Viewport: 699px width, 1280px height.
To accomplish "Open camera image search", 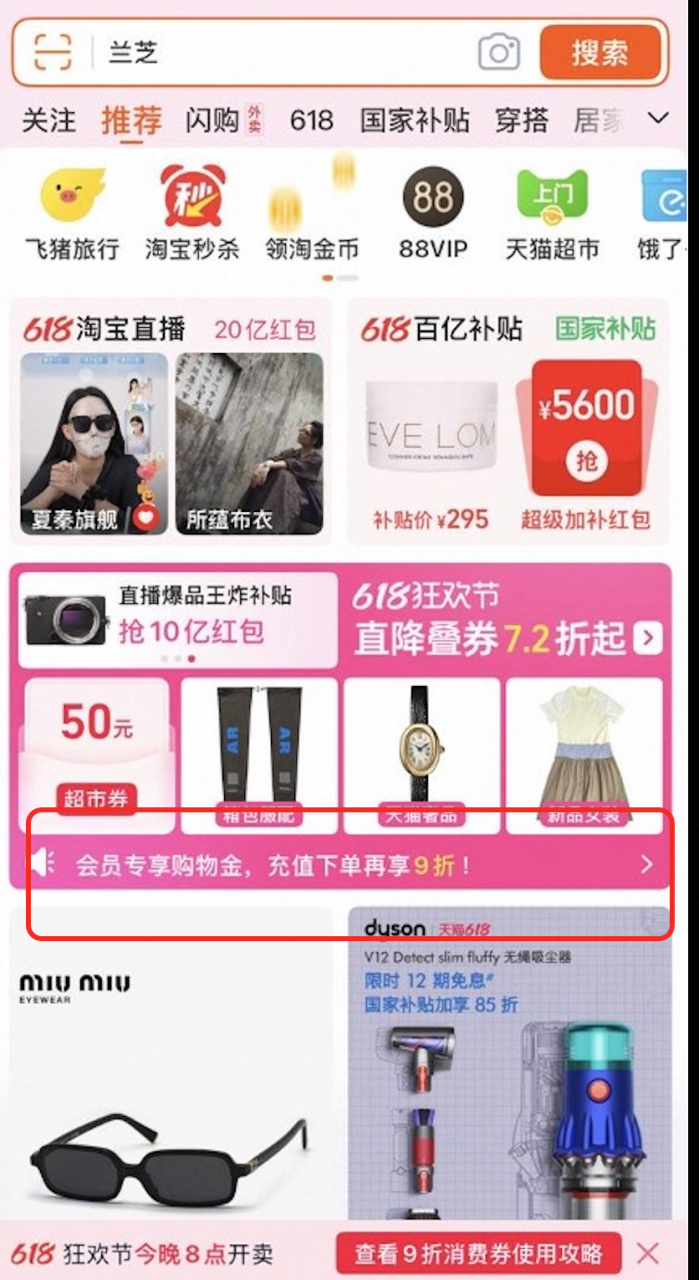I will click(x=498, y=51).
